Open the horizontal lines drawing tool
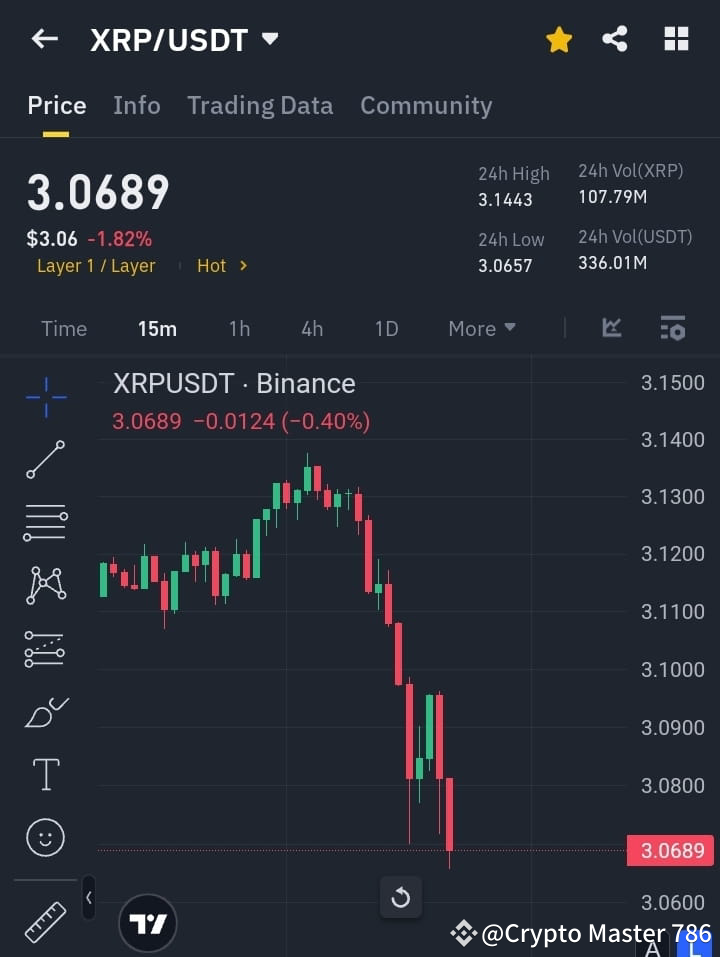720x957 pixels. tap(45, 523)
